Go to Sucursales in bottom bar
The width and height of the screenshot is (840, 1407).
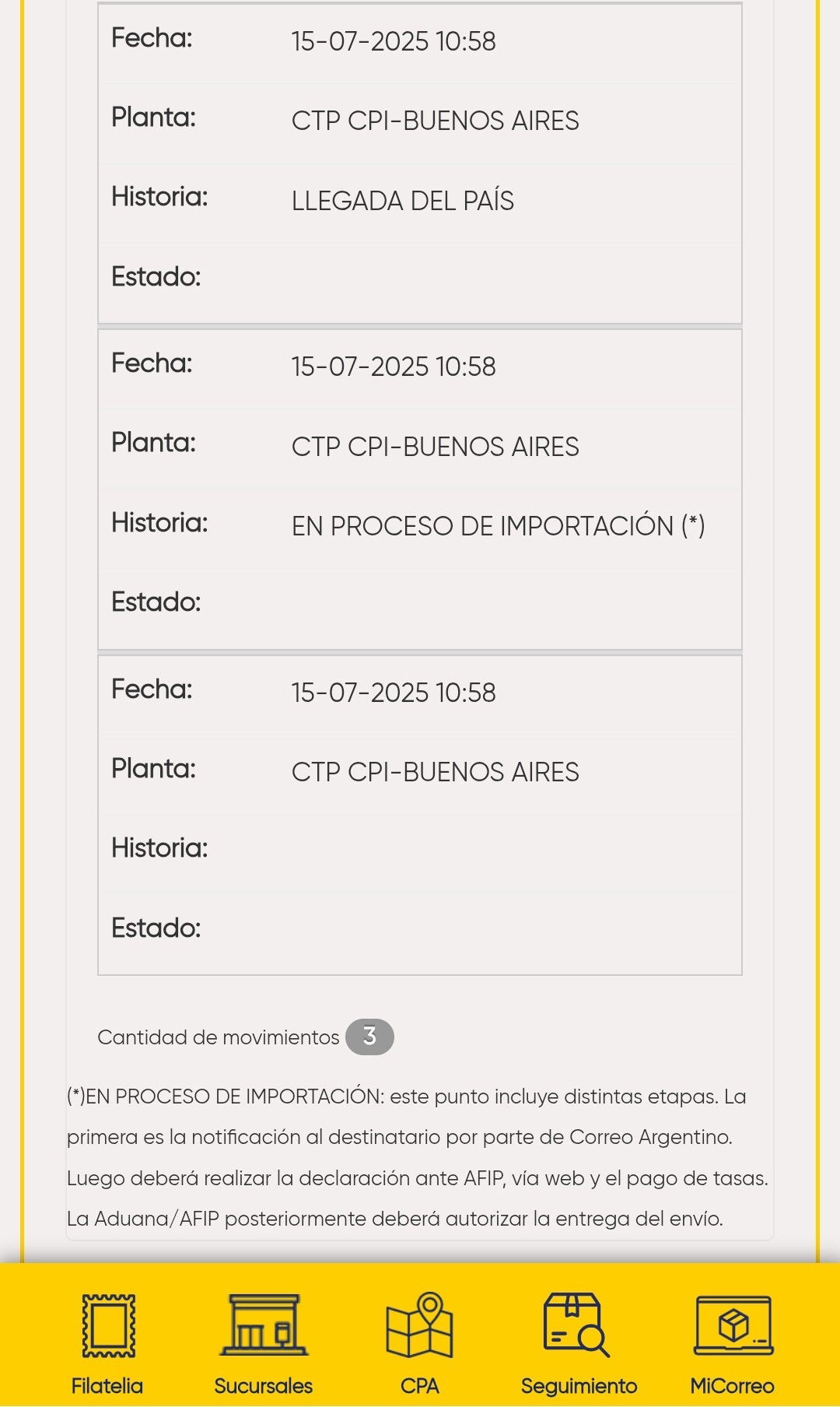point(264,1344)
